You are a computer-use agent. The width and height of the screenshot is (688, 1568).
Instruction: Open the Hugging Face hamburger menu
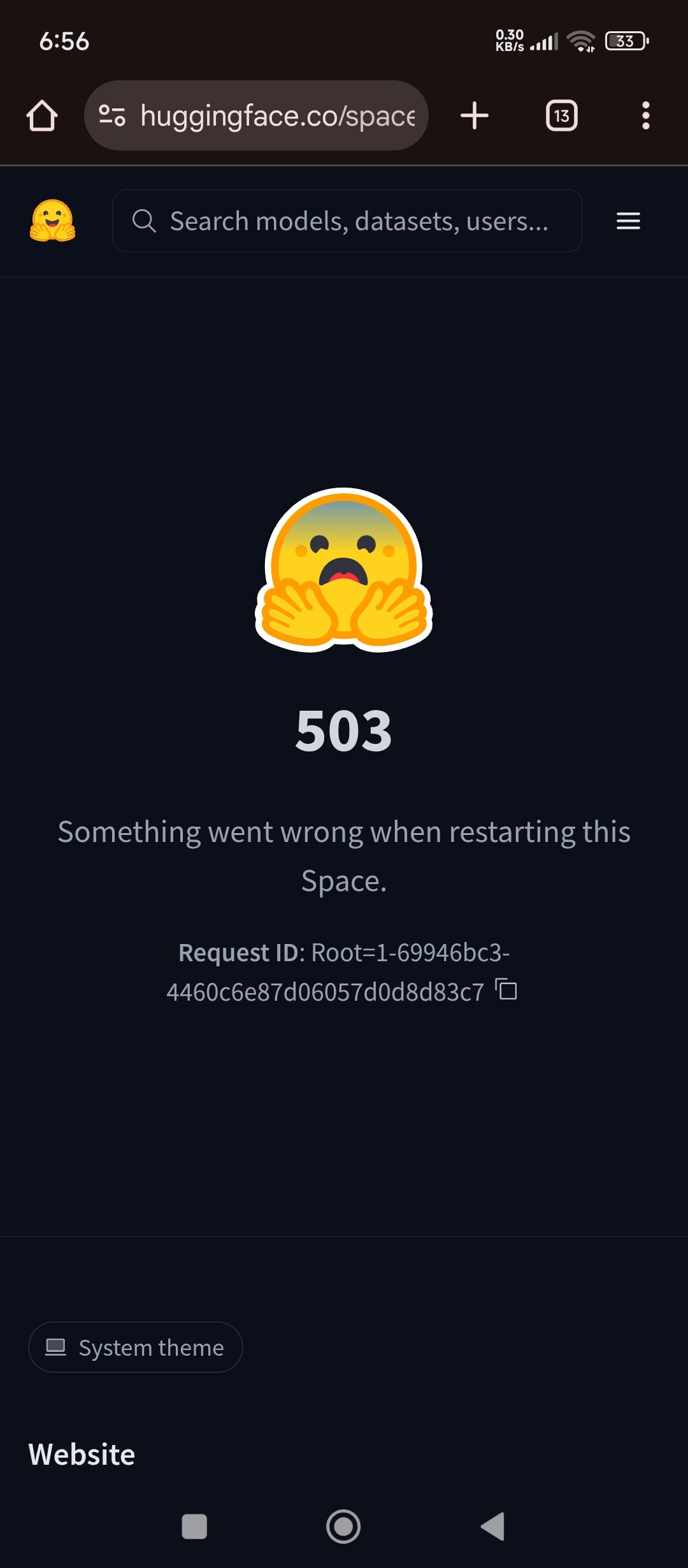(628, 221)
